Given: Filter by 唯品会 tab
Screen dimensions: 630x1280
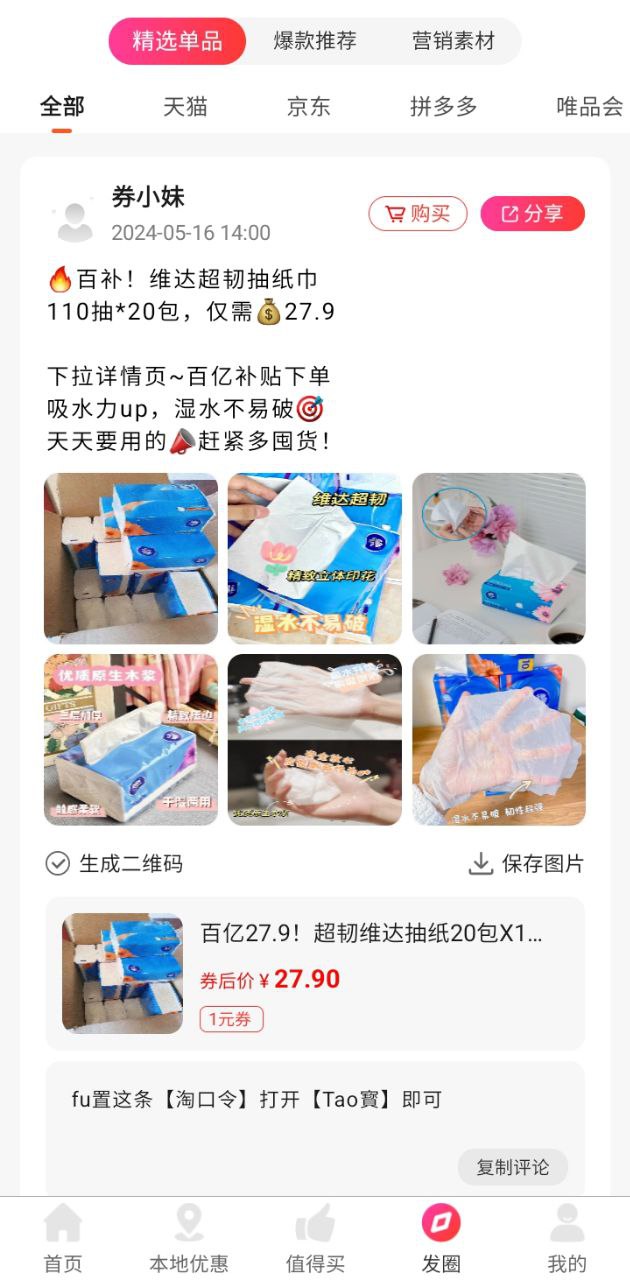Looking at the screenshot, I should [x=589, y=107].
